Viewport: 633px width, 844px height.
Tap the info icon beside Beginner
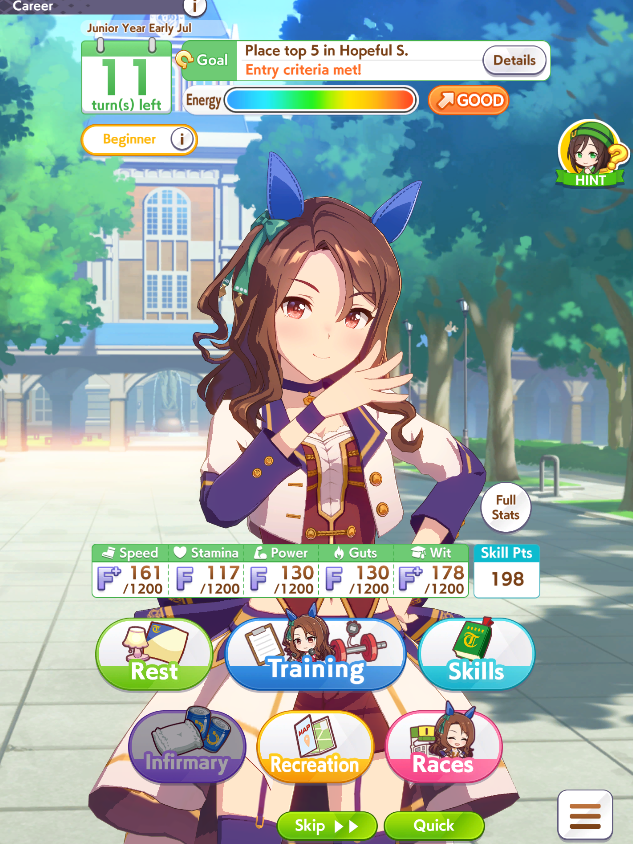[x=181, y=139]
